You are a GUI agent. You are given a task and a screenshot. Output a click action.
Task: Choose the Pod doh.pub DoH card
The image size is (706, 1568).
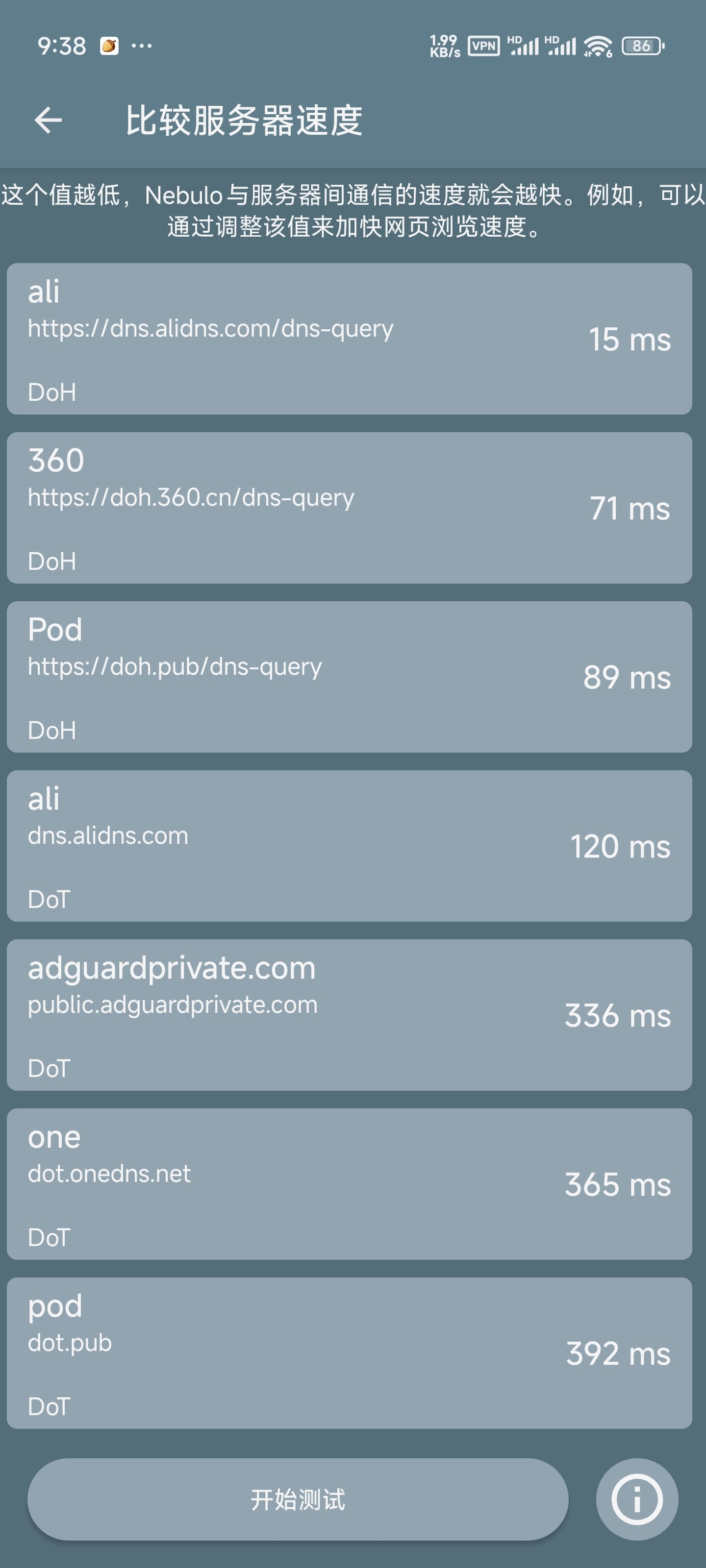[349, 677]
